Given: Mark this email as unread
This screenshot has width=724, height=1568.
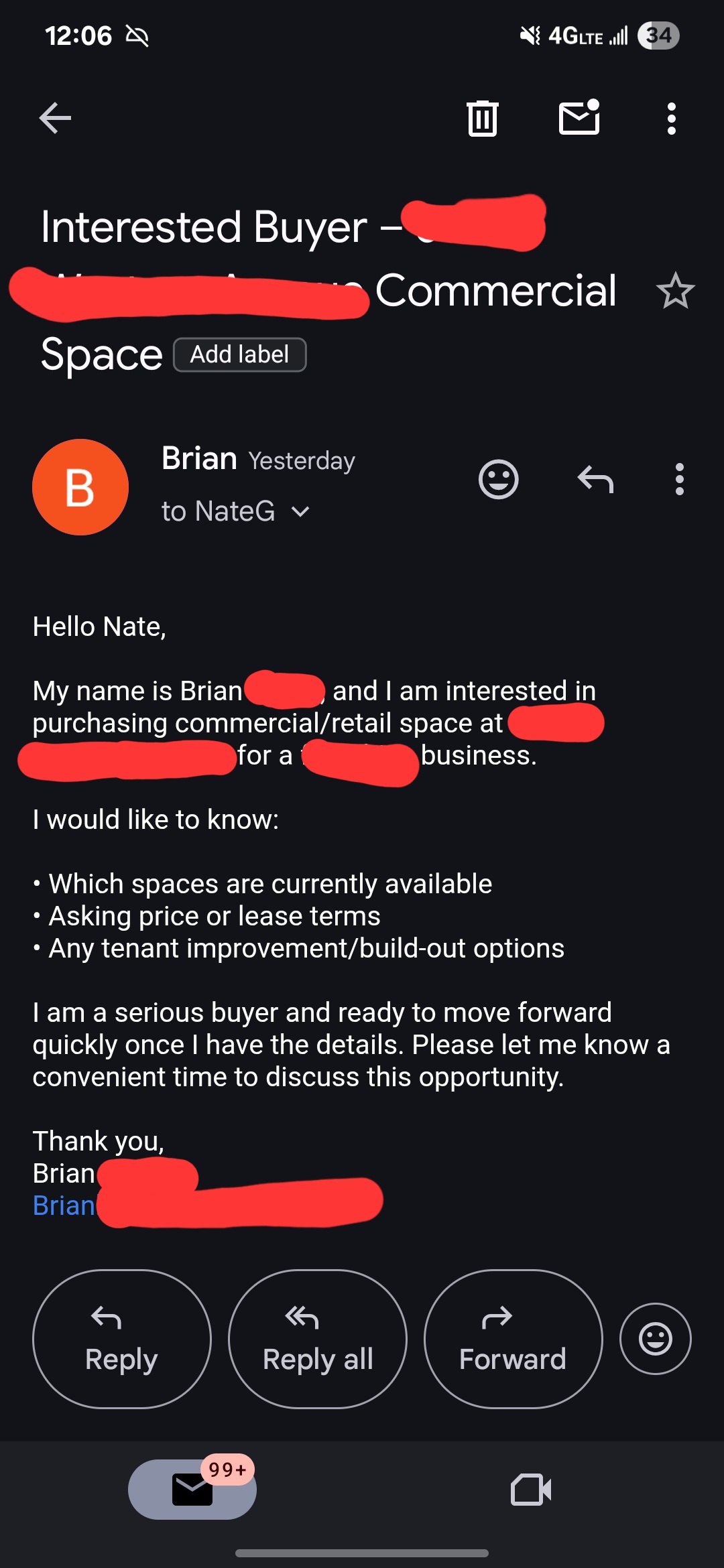Looking at the screenshot, I should click(579, 118).
